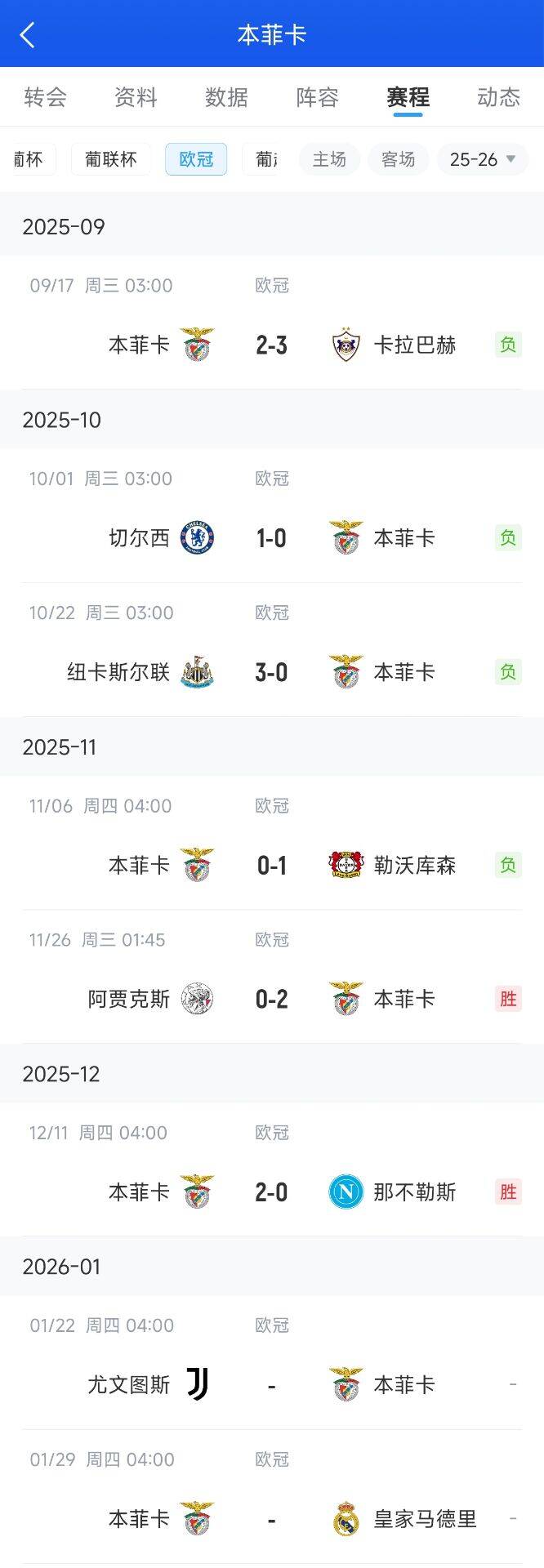
Task: View the 本菲卡 vs 勒沃库森 match
Action: pyautogui.click(x=272, y=865)
